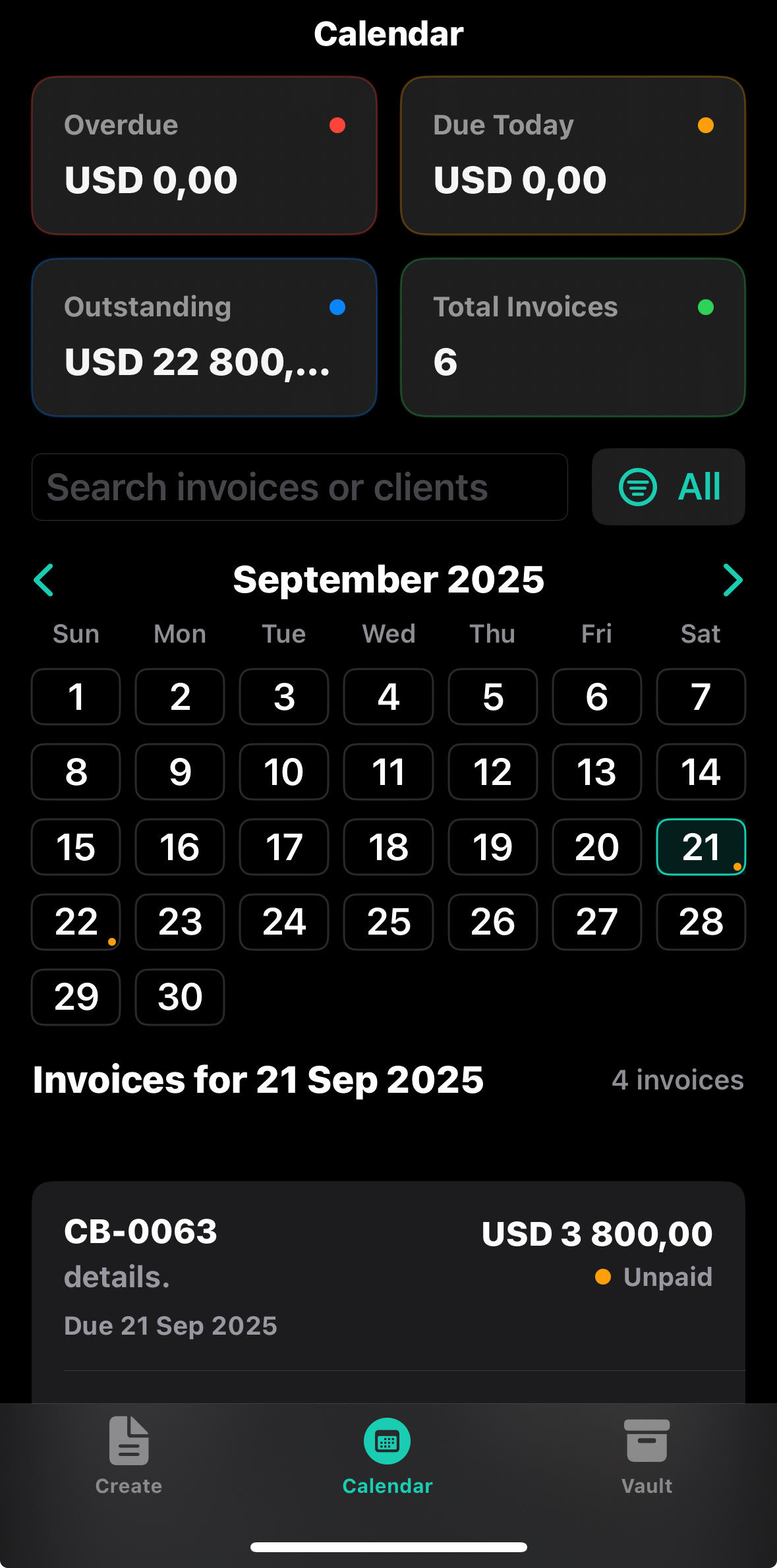Select the Calendar tab
Image resolution: width=777 pixels, height=1568 pixels.
coord(388,1455)
